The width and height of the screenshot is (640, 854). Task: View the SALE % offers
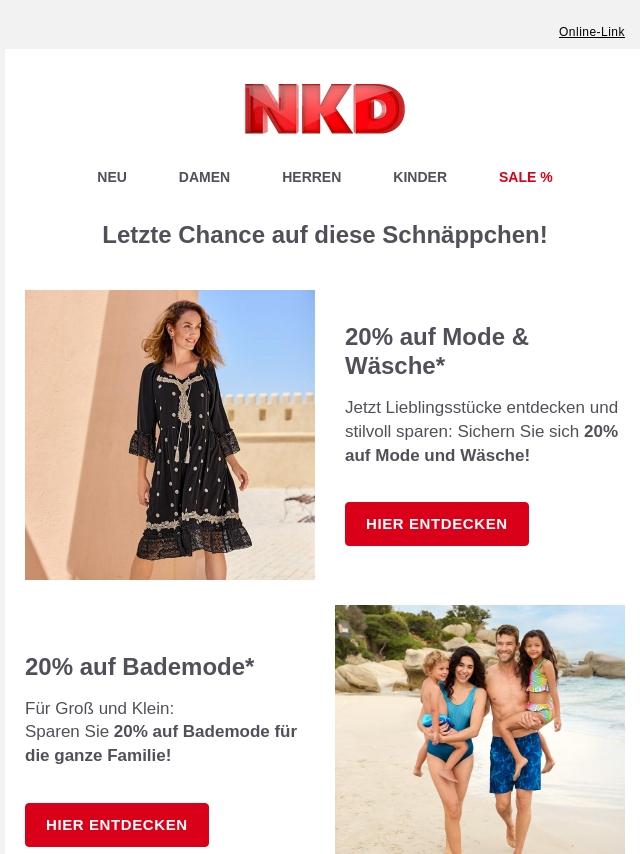coord(525,177)
